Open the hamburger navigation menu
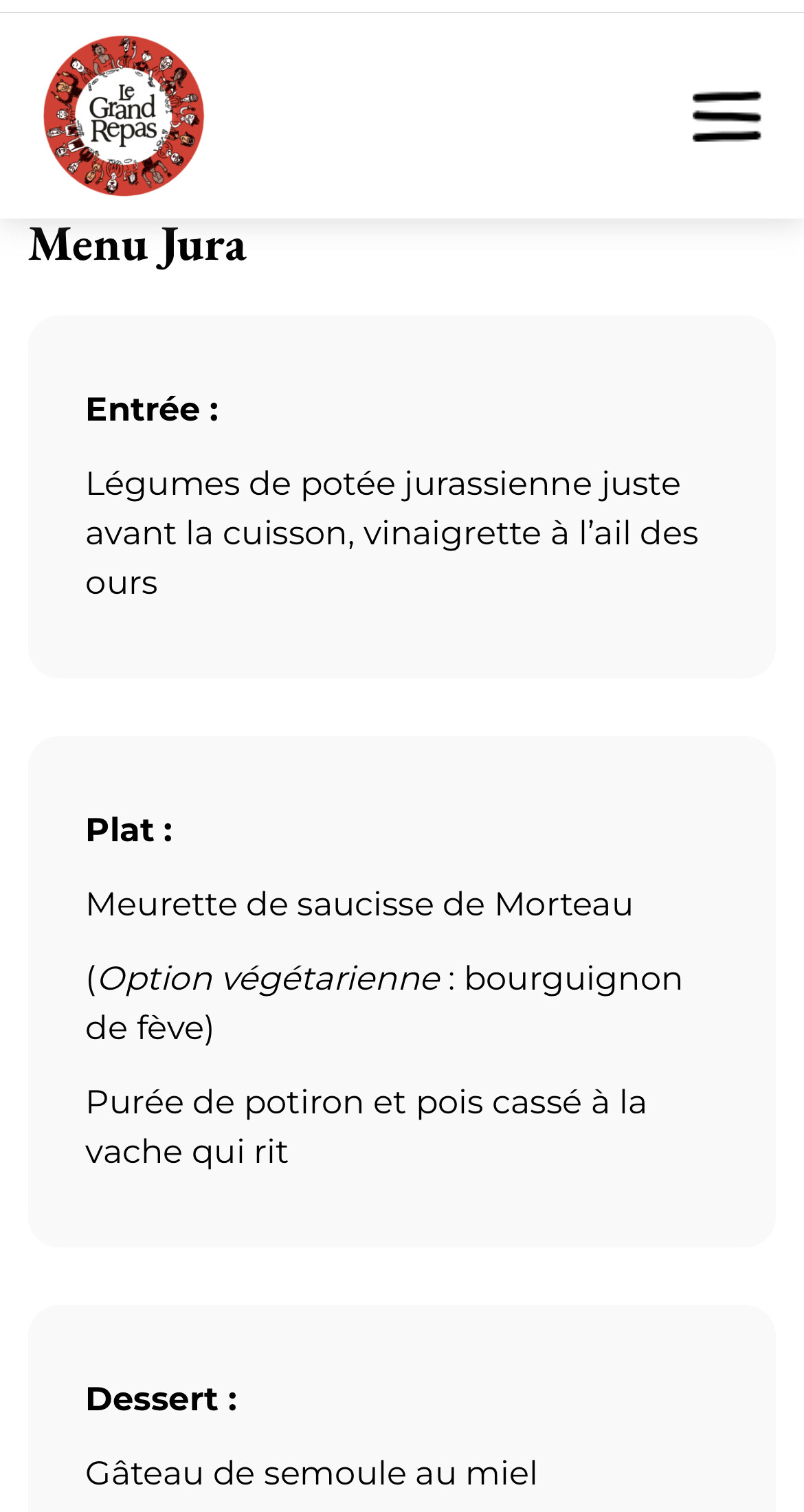This screenshot has width=804, height=1512. [x=726, y=116]
